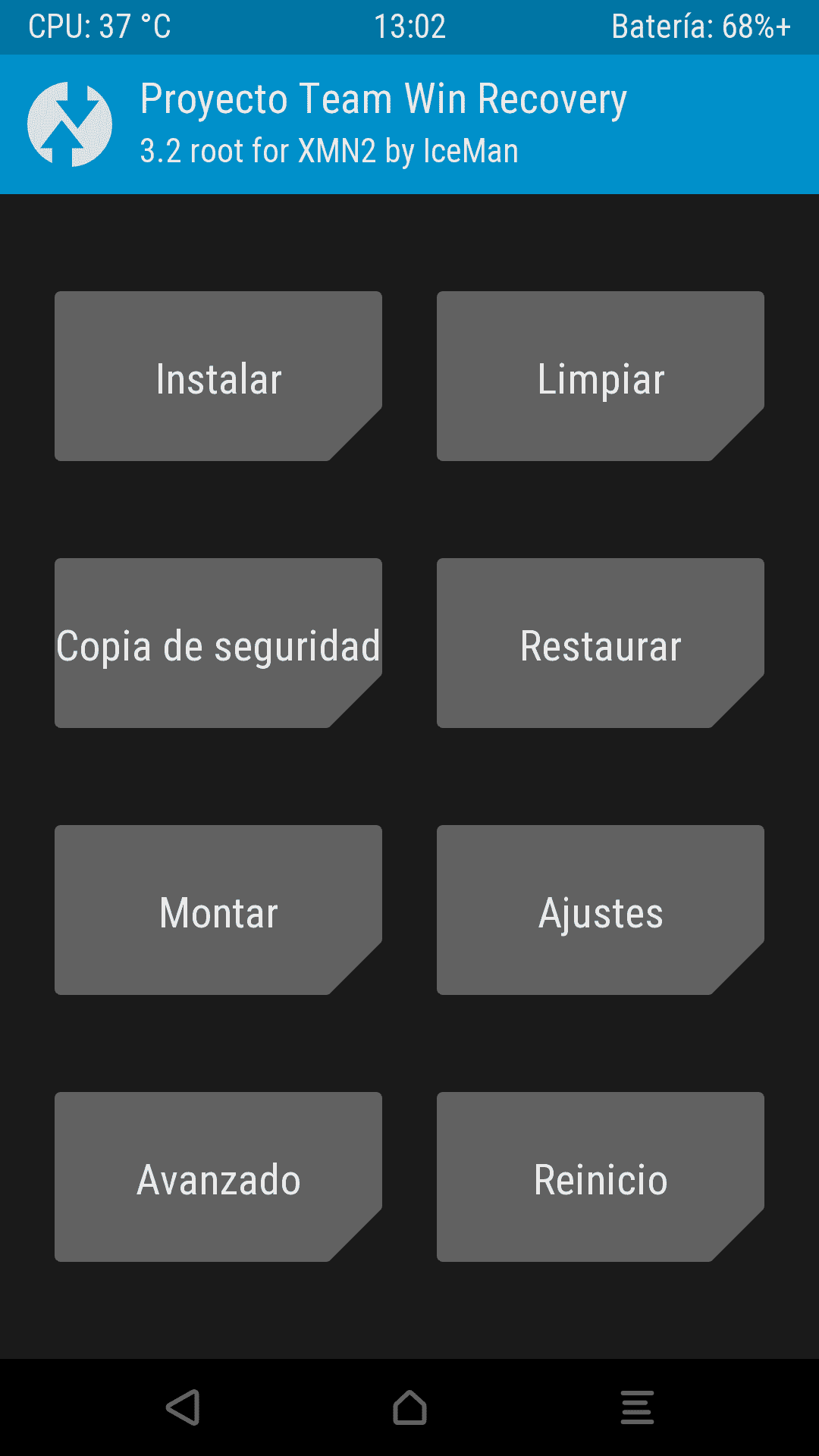Tap the back arrow in navigation bar
Screen dimensions: 819x1456
point(183,1407)
